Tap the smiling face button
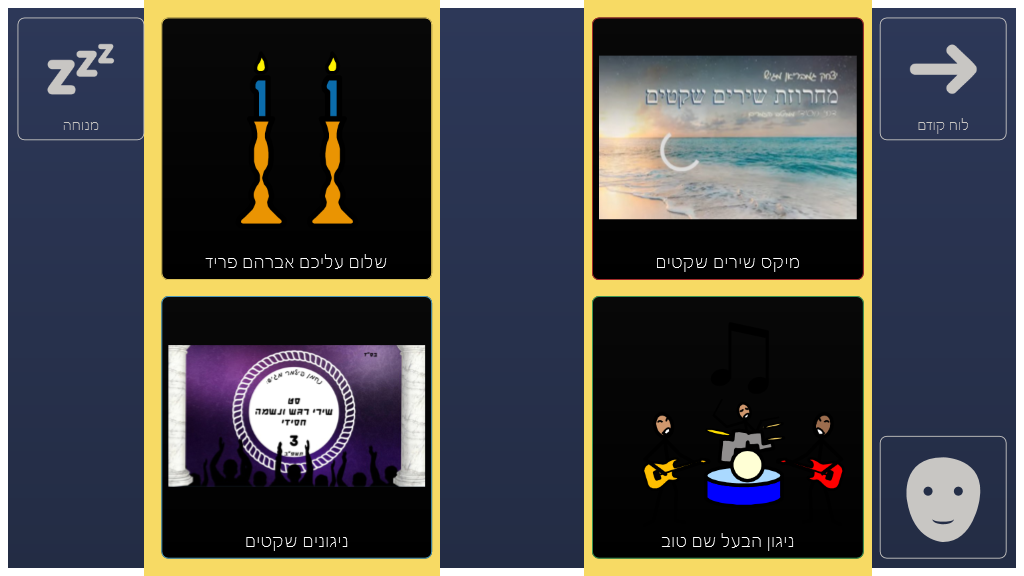This screenshot has height=576, width=1024. [x=943, y=497]
